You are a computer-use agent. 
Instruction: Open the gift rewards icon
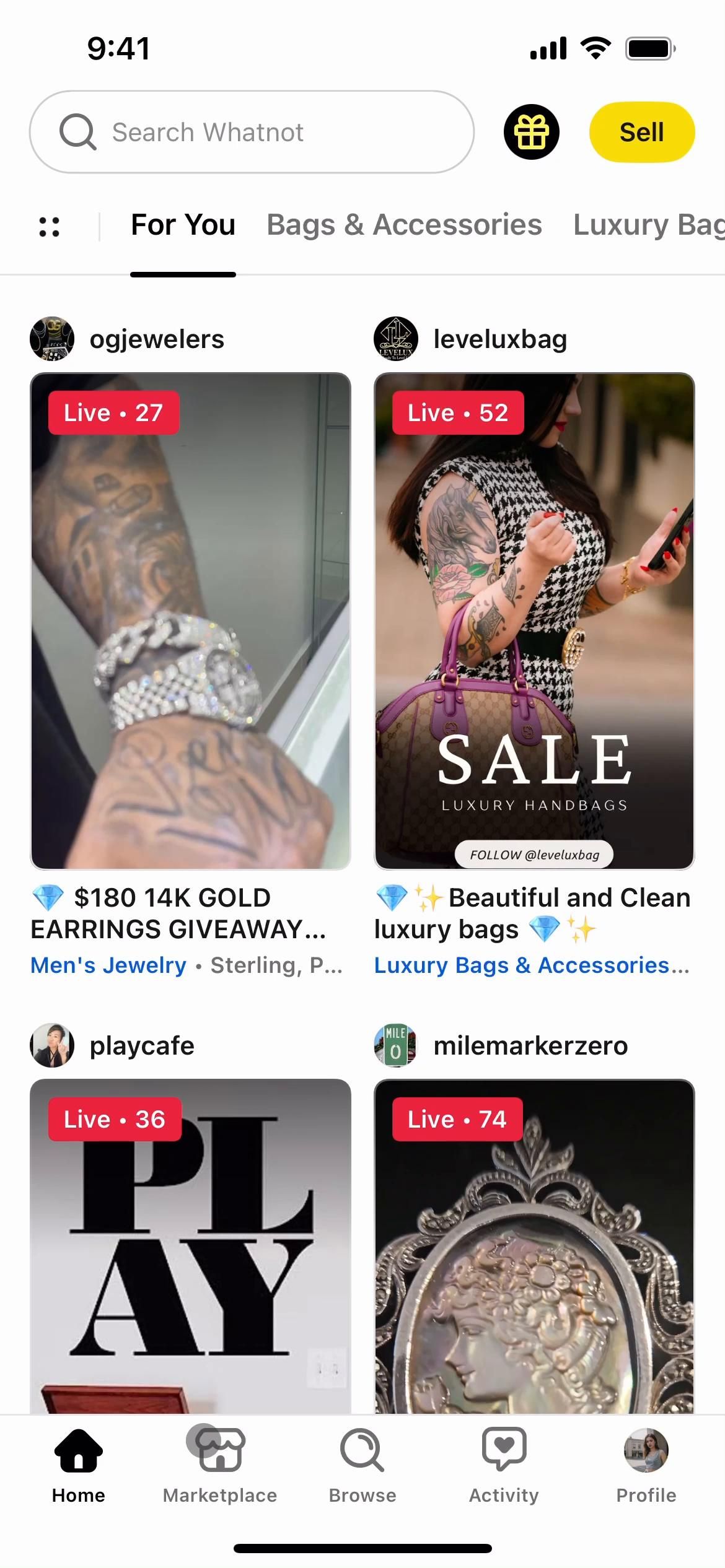531,132
